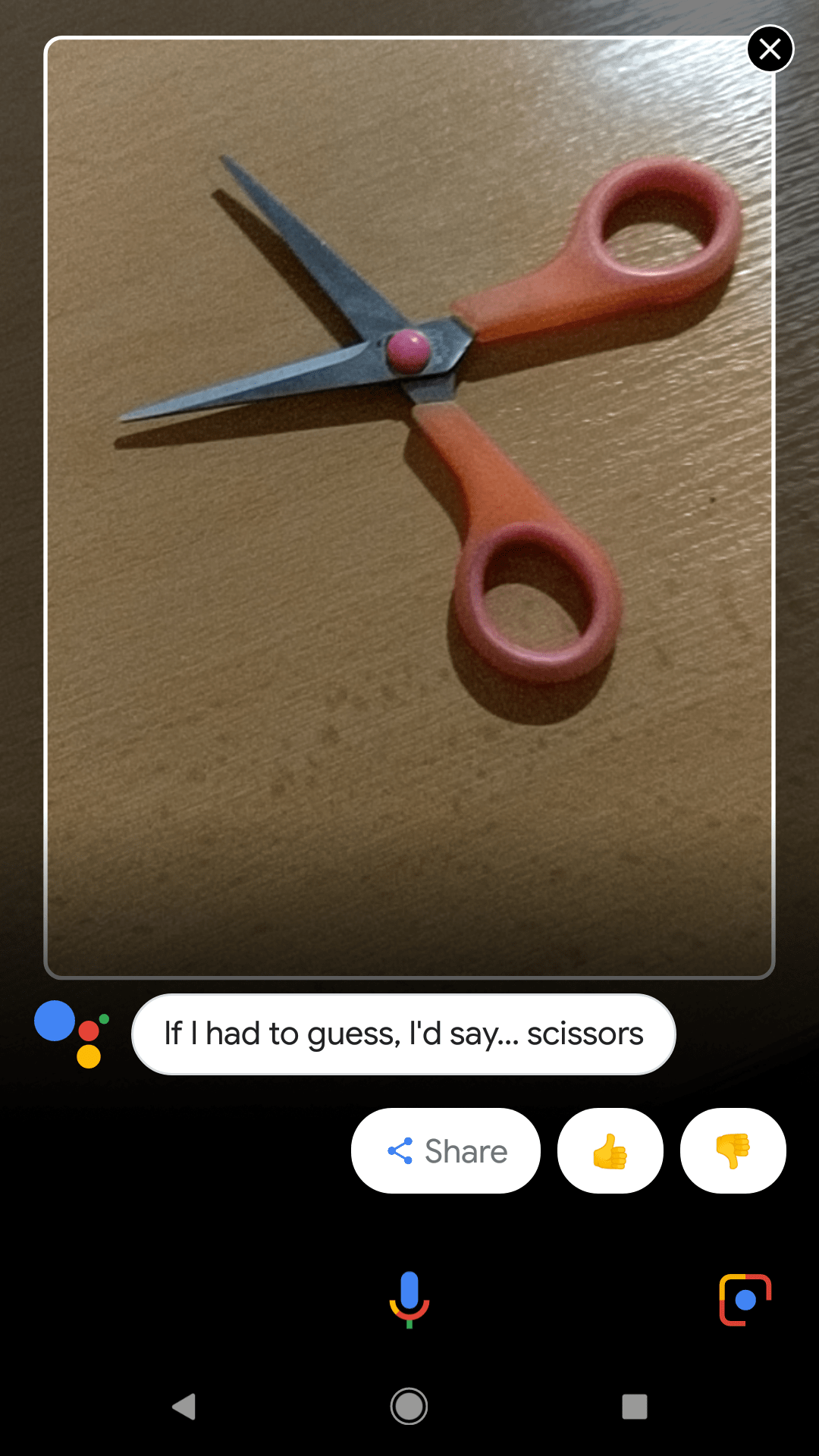Close the scissors image preview
819x1456 pixels.
[770, 49]
